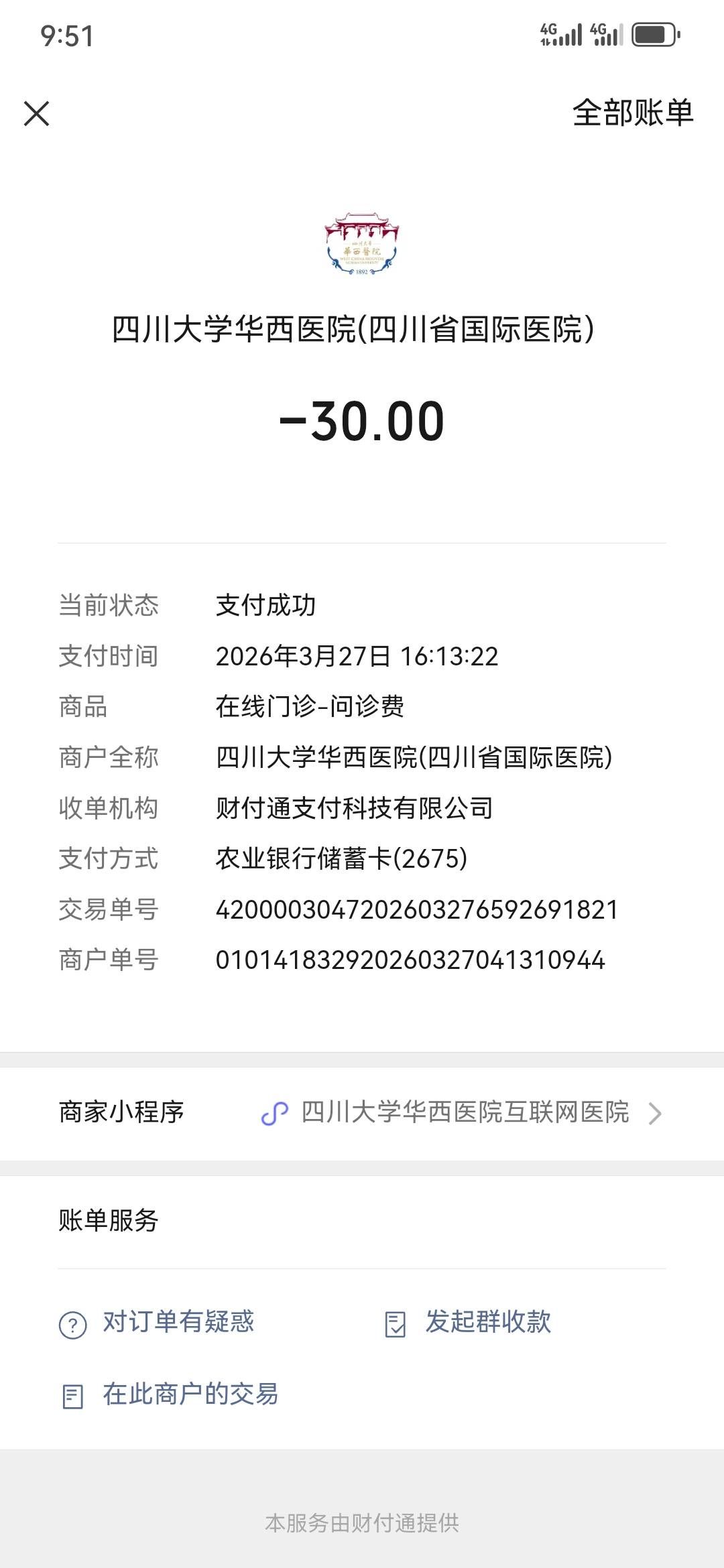This screenshot has width=724, height=1568.
Task: Open the 四川大学华西医院互联网医院 mini program
Action: coord(464,1112)
